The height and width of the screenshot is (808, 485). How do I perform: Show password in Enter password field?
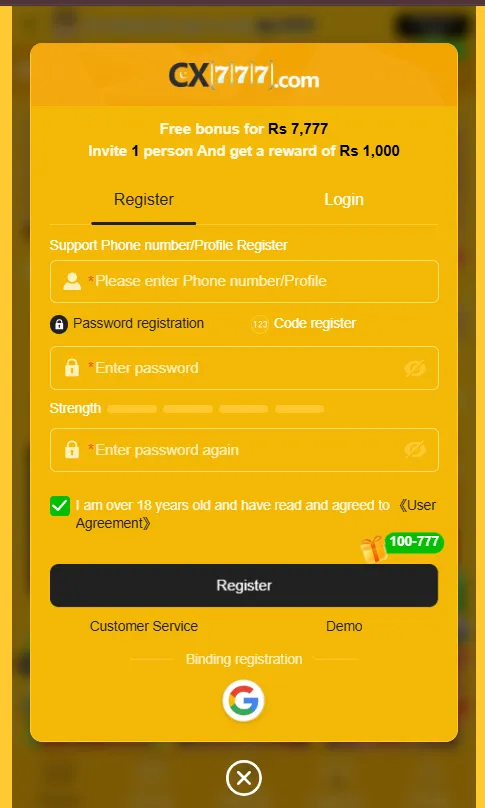tap(415, 368)
